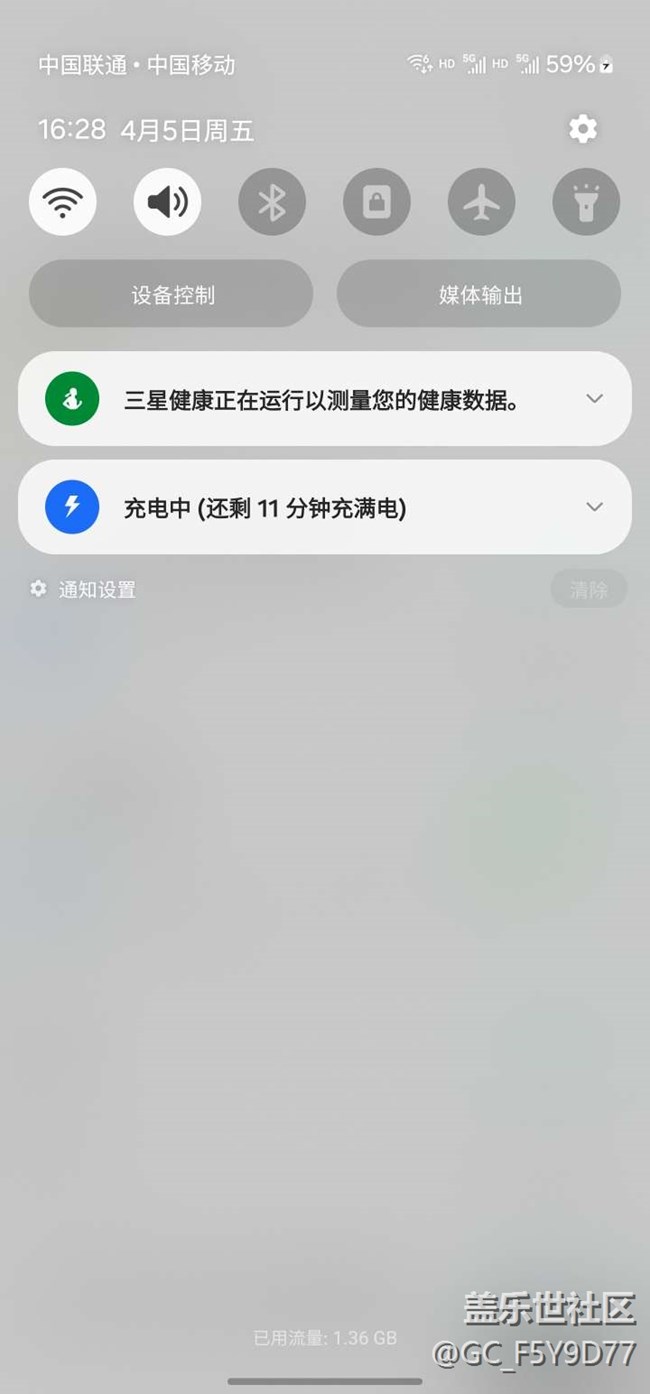Open 媒体输出 options
The height and width of the screenshot is (1394, 650).
(479, 295)
